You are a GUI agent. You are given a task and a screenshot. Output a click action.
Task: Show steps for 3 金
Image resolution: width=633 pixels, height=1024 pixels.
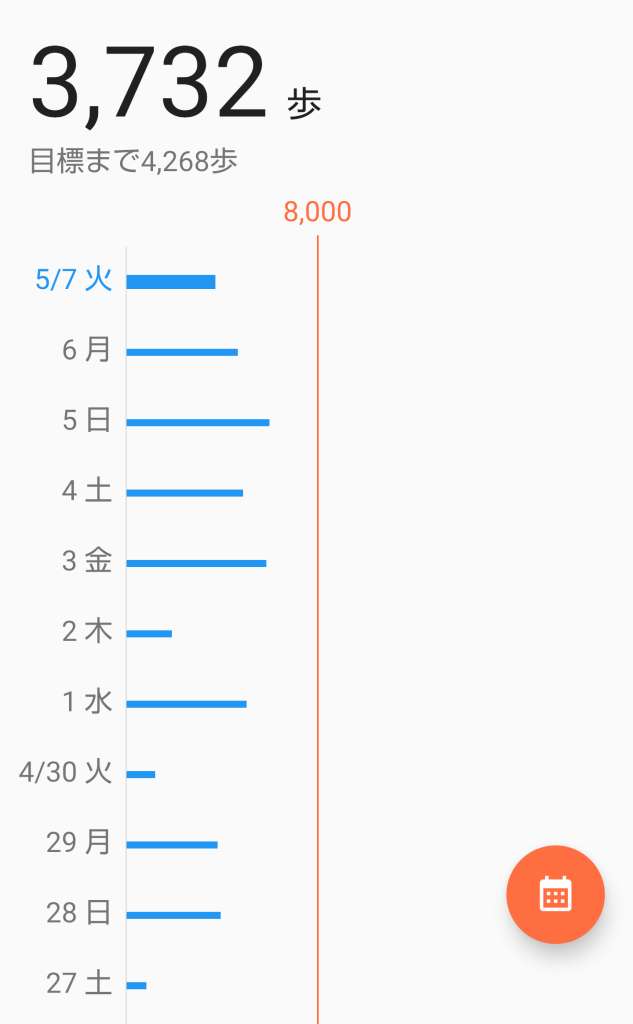[196, 562]
